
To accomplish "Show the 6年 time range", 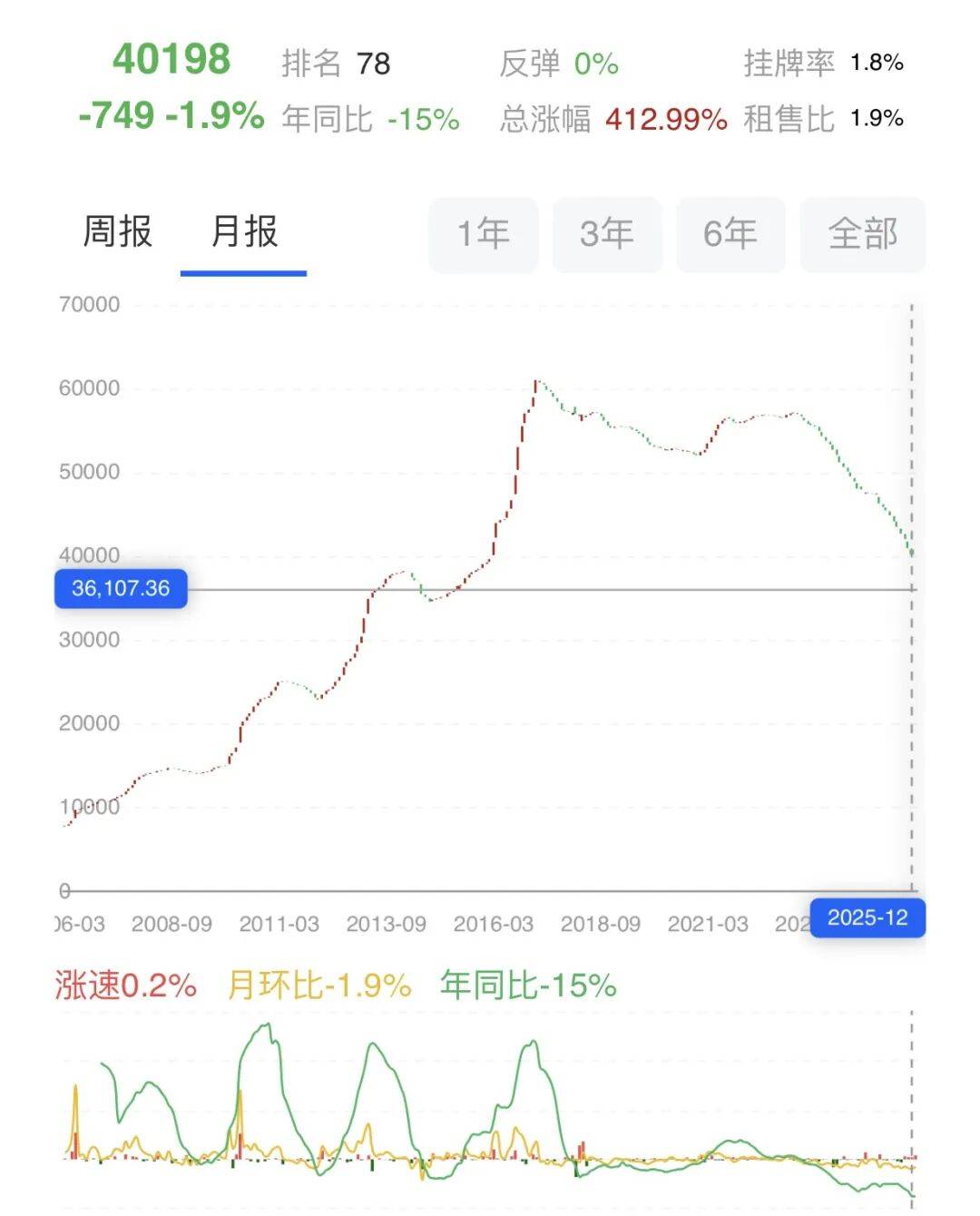I will tap(730, 234).
